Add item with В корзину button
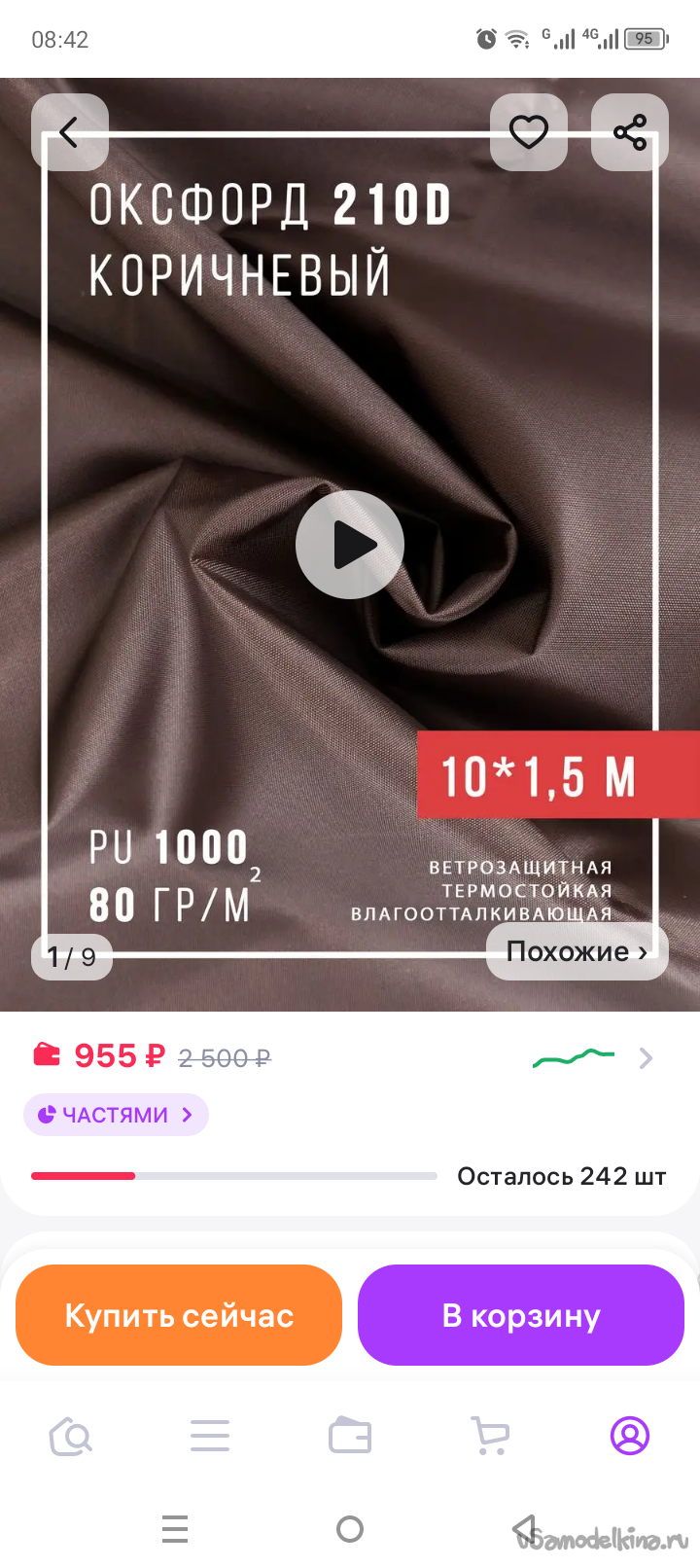Viewport: 700px width, 1568px height. click(x=521, y=1315)
